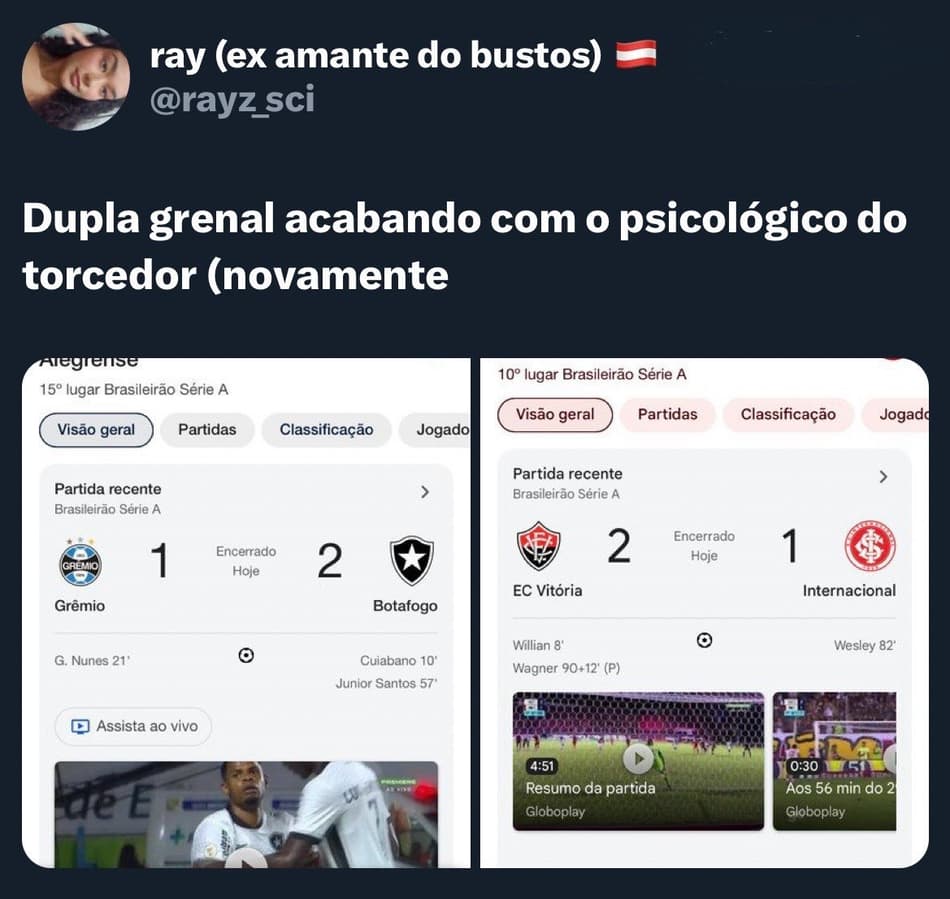Open the EC Vitória vs Internacional image
The image size is (950, 899).
[x=704, y=612]
